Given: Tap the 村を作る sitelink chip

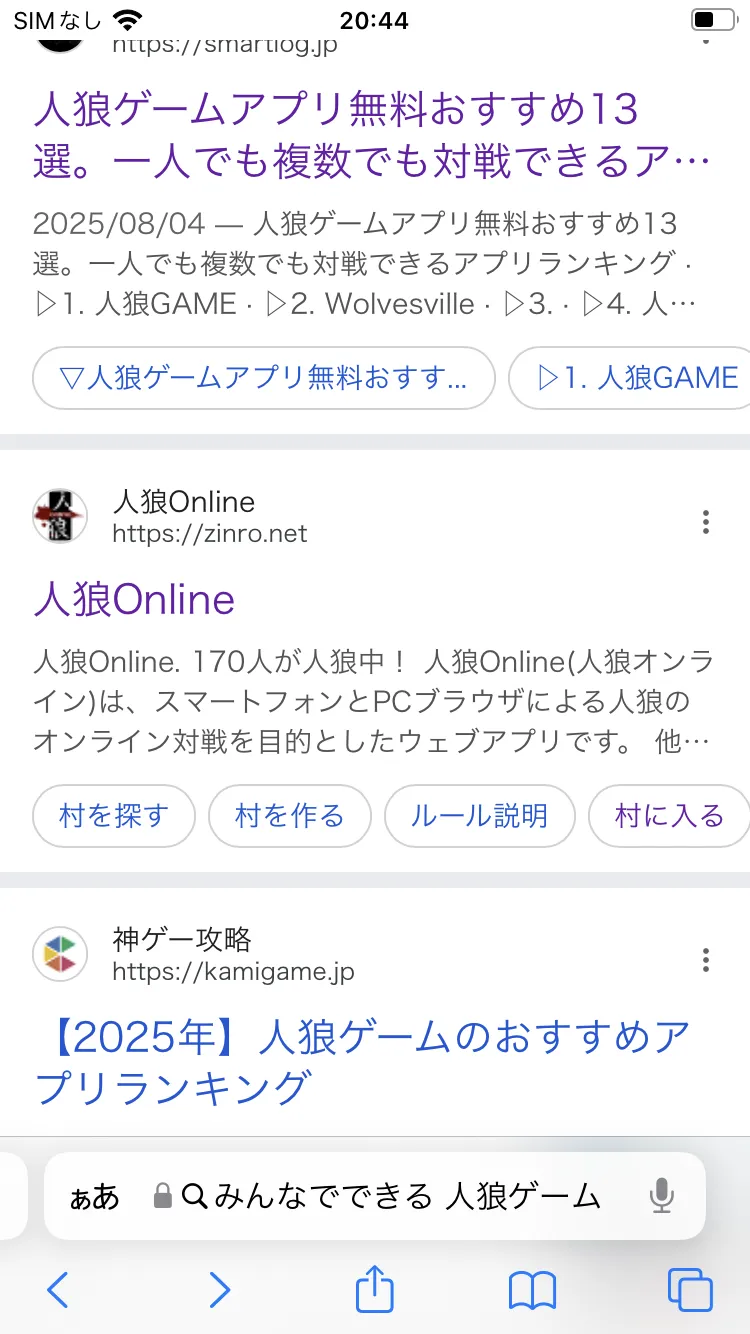Looking at the screenshot, I should tap(290, 816).
